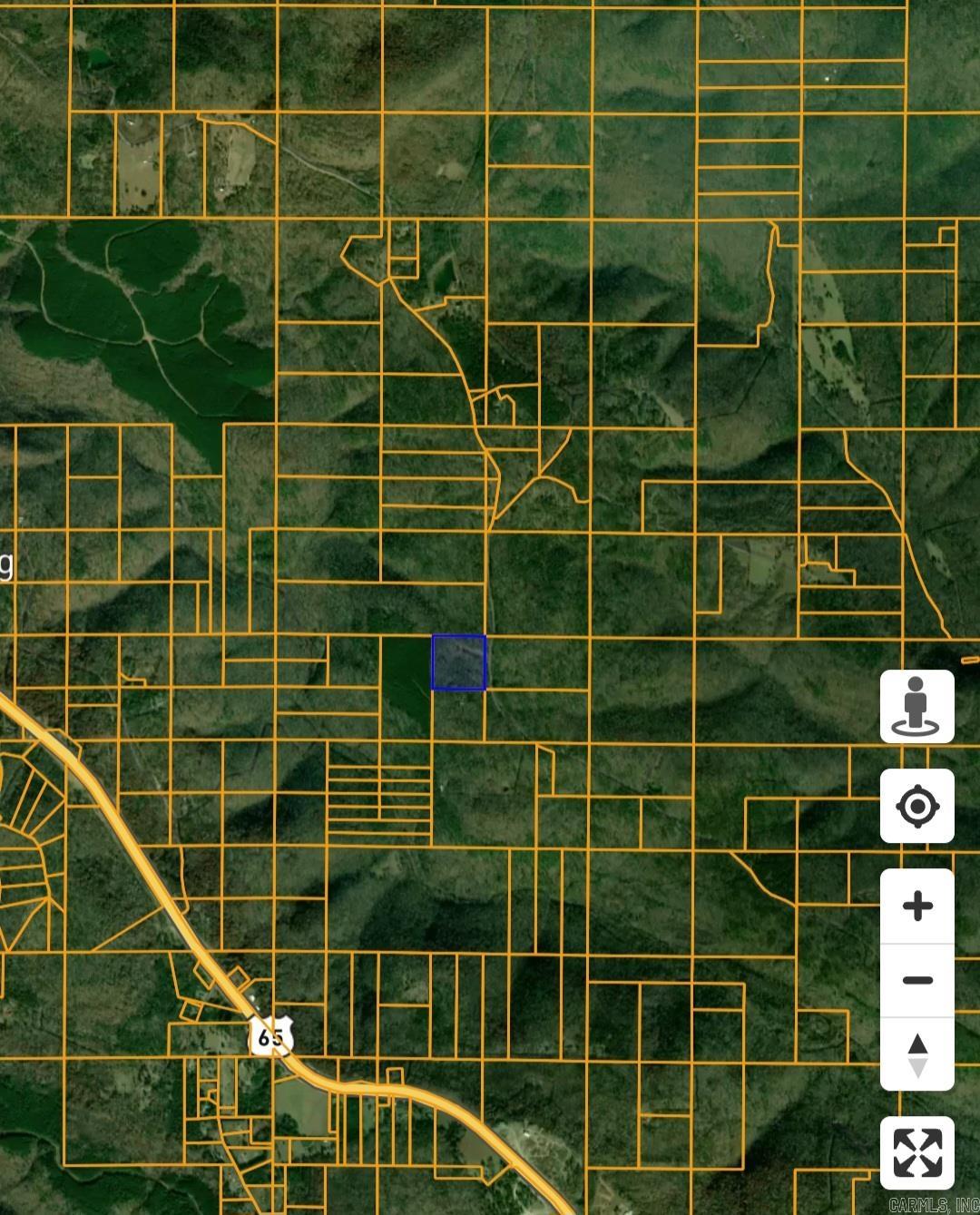Zoom out of the map

coord(916,980)
